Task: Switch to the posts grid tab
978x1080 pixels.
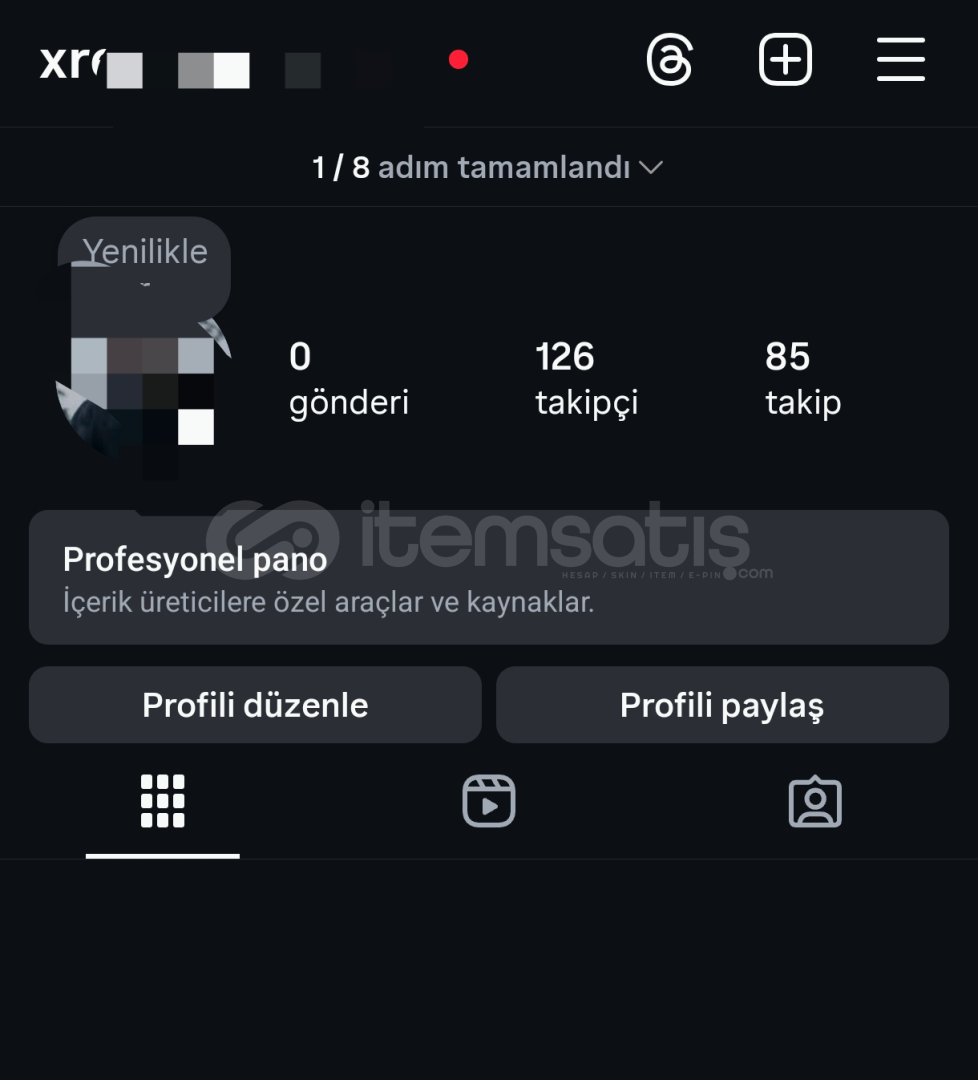Action: click(x=163, y=801)
